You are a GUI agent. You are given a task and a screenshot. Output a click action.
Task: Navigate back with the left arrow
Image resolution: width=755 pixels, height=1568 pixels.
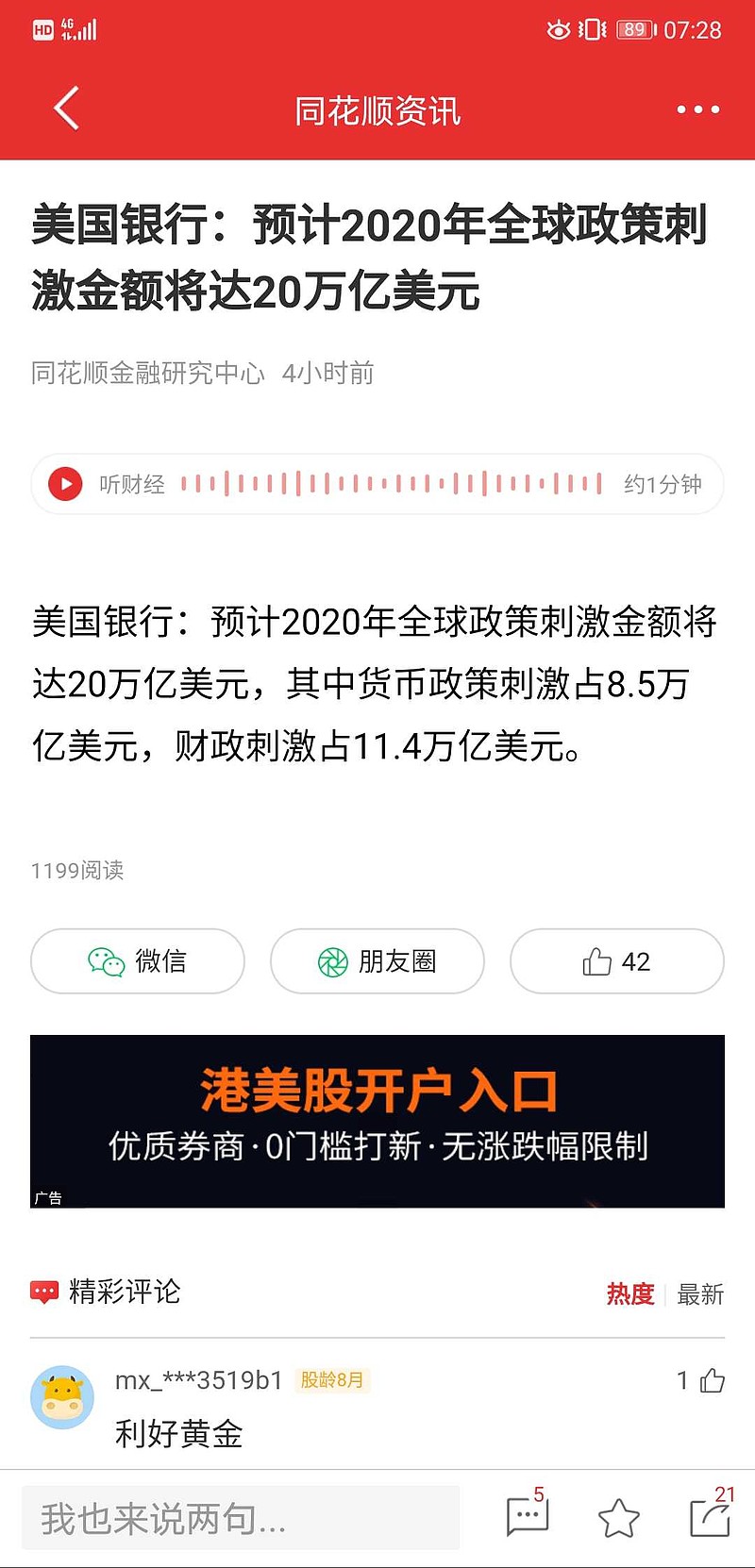tap(64, 109)
